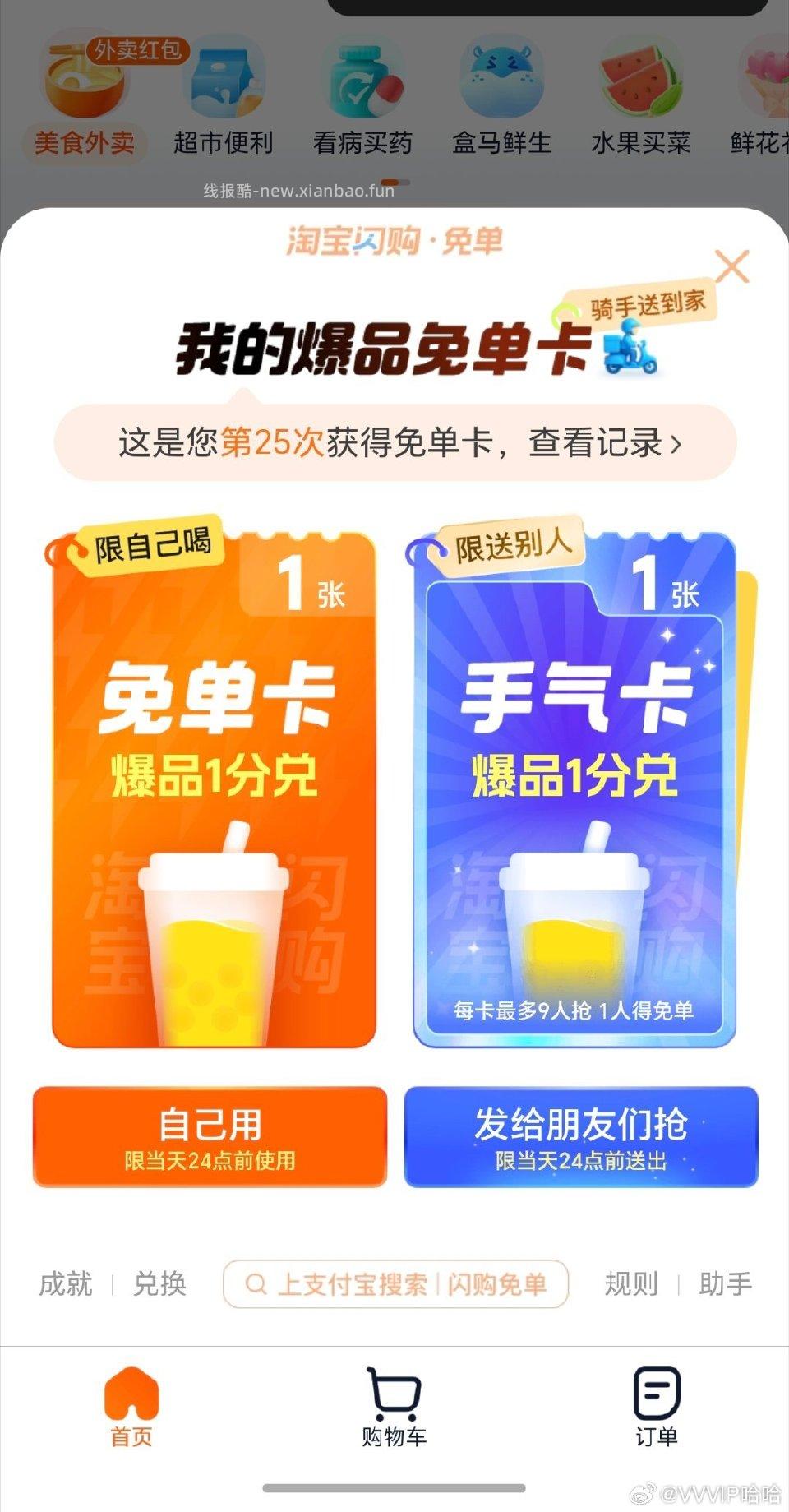Tap the 上支付宝搜索 search field
The image size is (789, 1512).
pos(398,1283)
